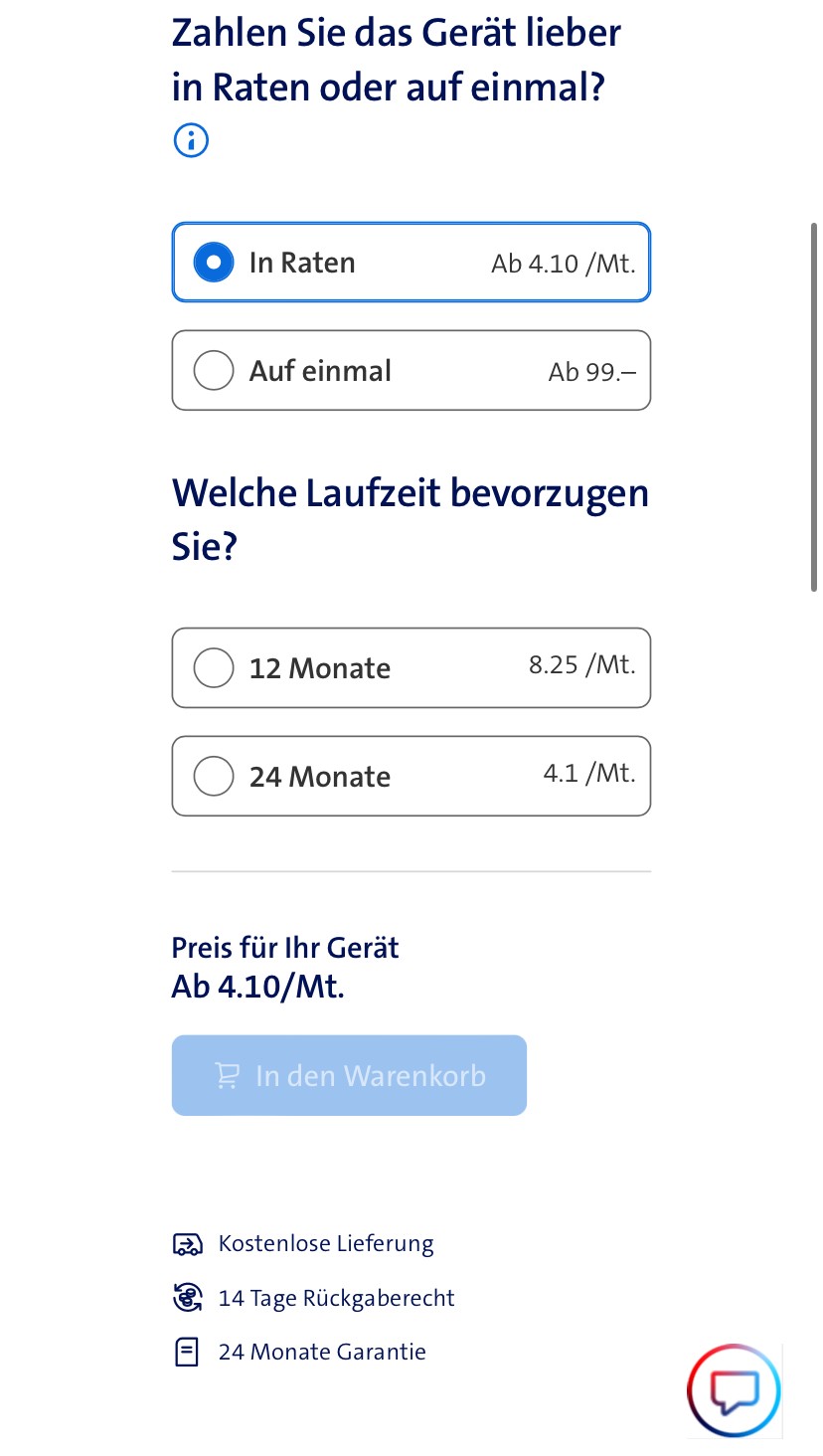Select the In Raten payment option
Screen dimensions: 823x1456
[x=411, y=263]
